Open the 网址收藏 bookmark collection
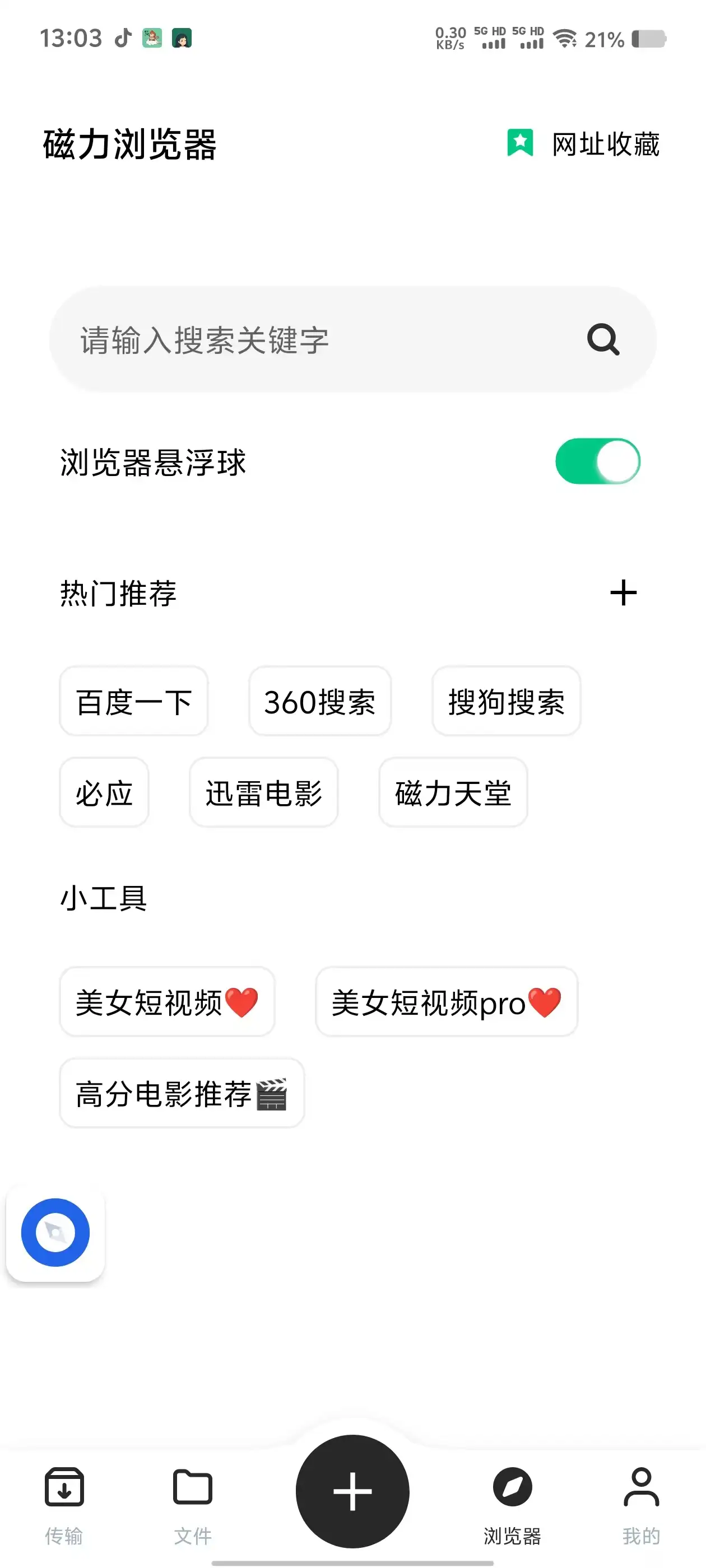This screenshot has width=706, height=1568. [x=583, y=145]
